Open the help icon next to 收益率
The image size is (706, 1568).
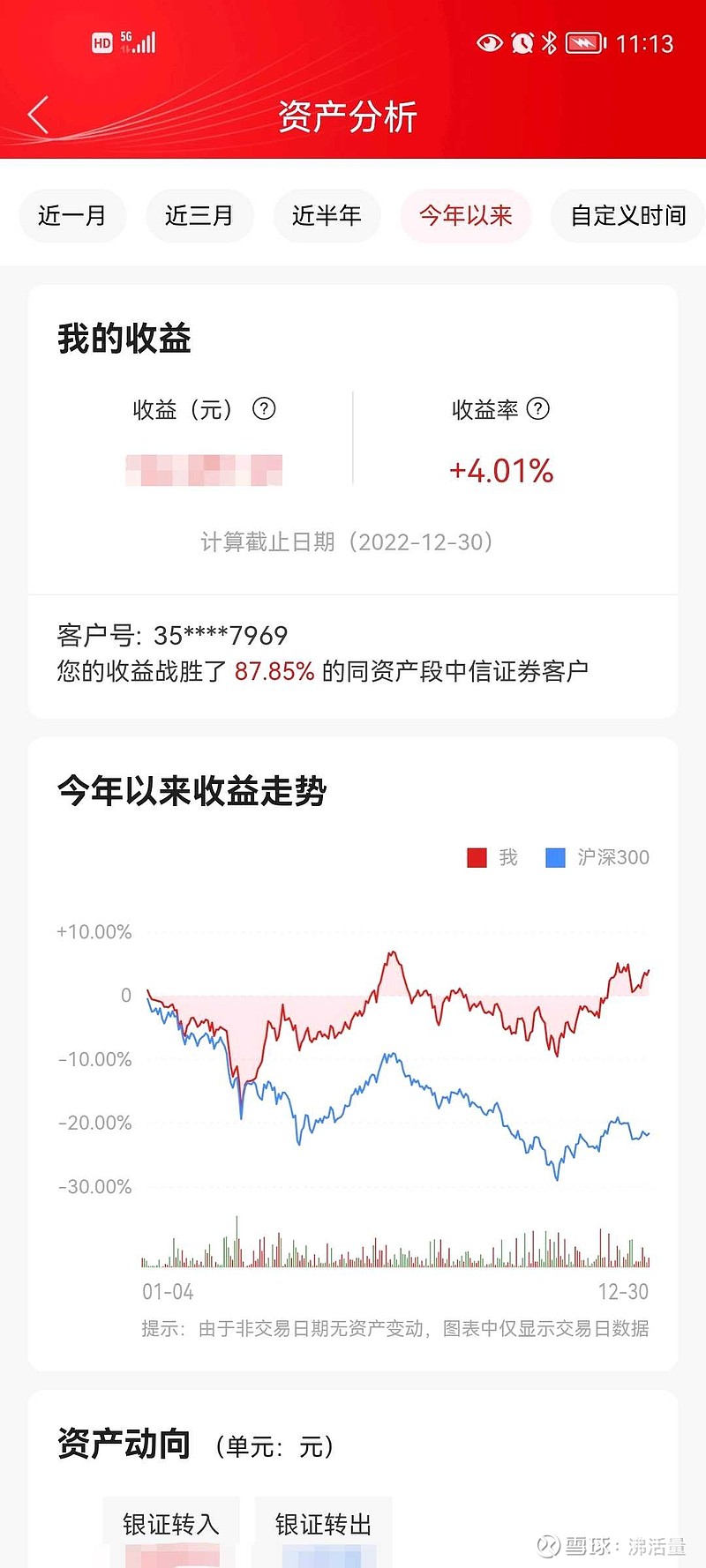tap(537, 408)
